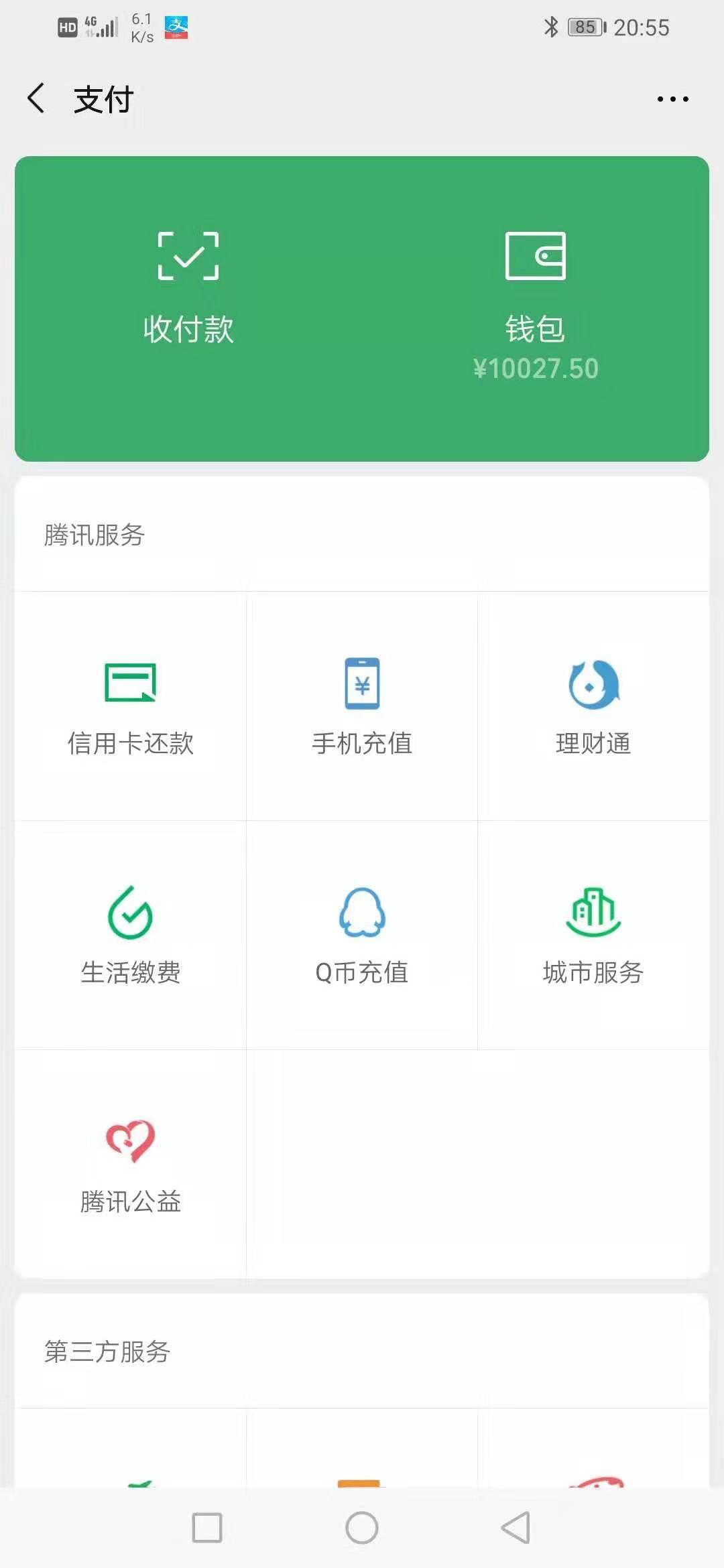Open the three-dot overflow menu
The image size is (724, 1568).
[x=672, y=99]
